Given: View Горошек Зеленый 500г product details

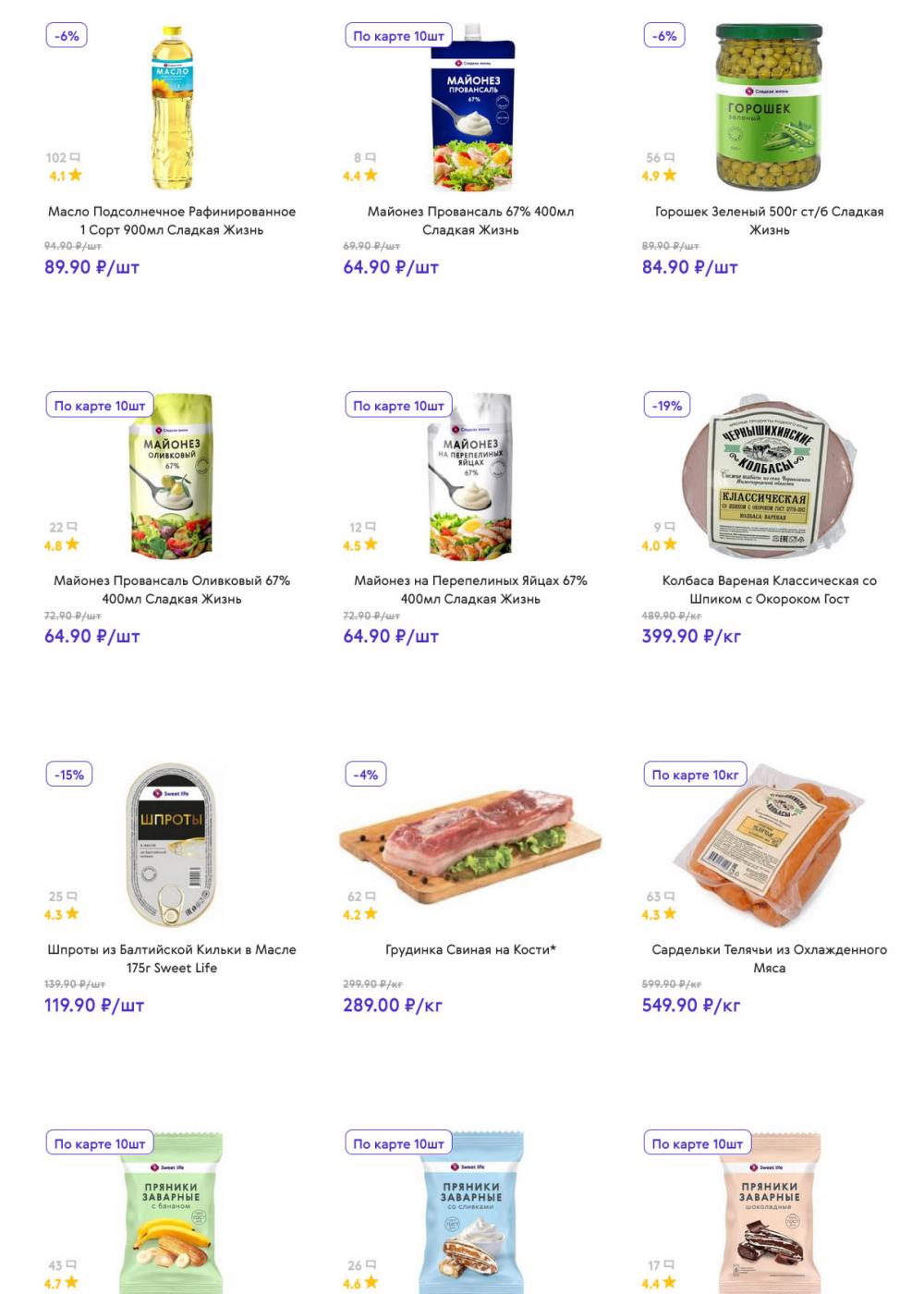Looking at the screenshot, I should click(769, 220).
